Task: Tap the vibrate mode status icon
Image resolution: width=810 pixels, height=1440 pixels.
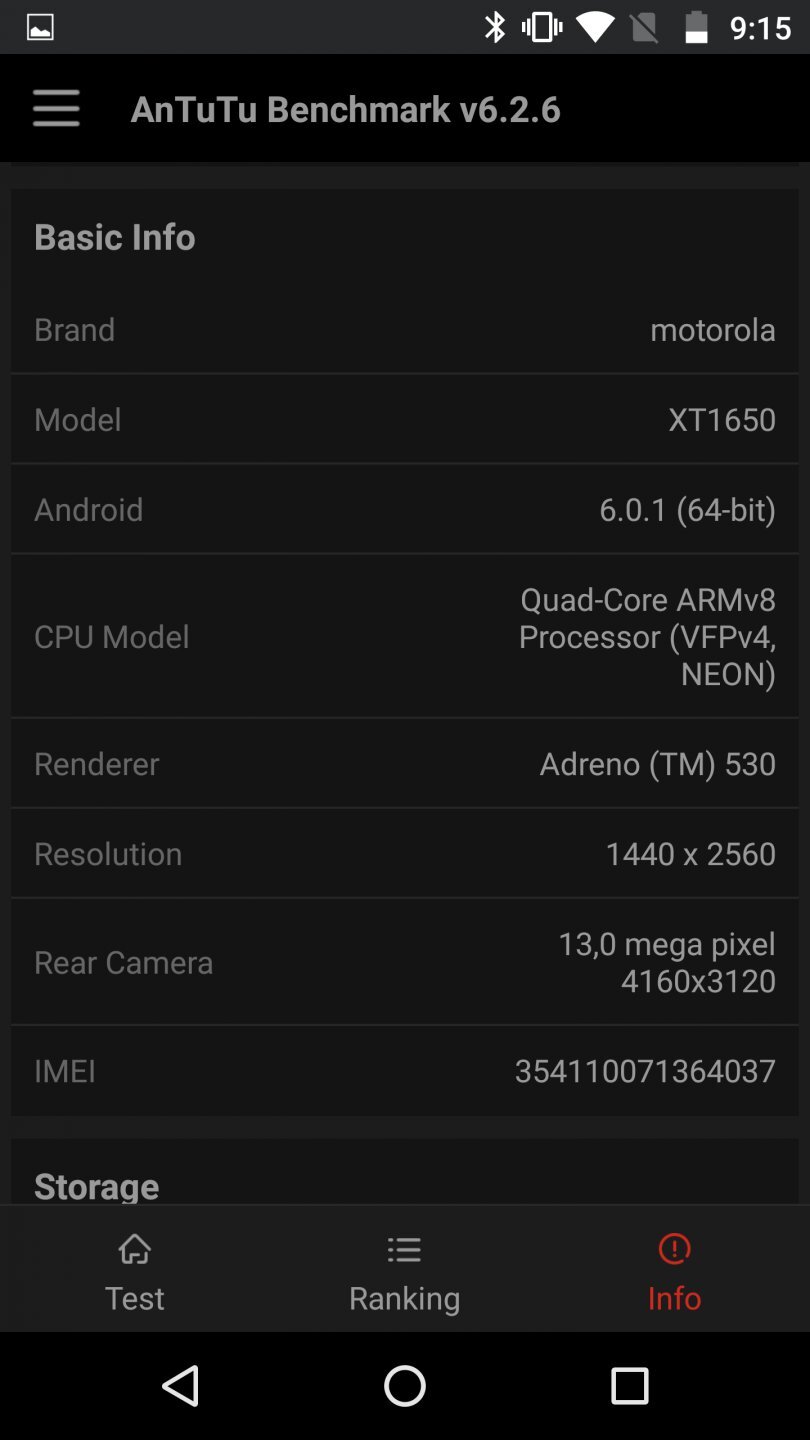Action: coord(541,27)
